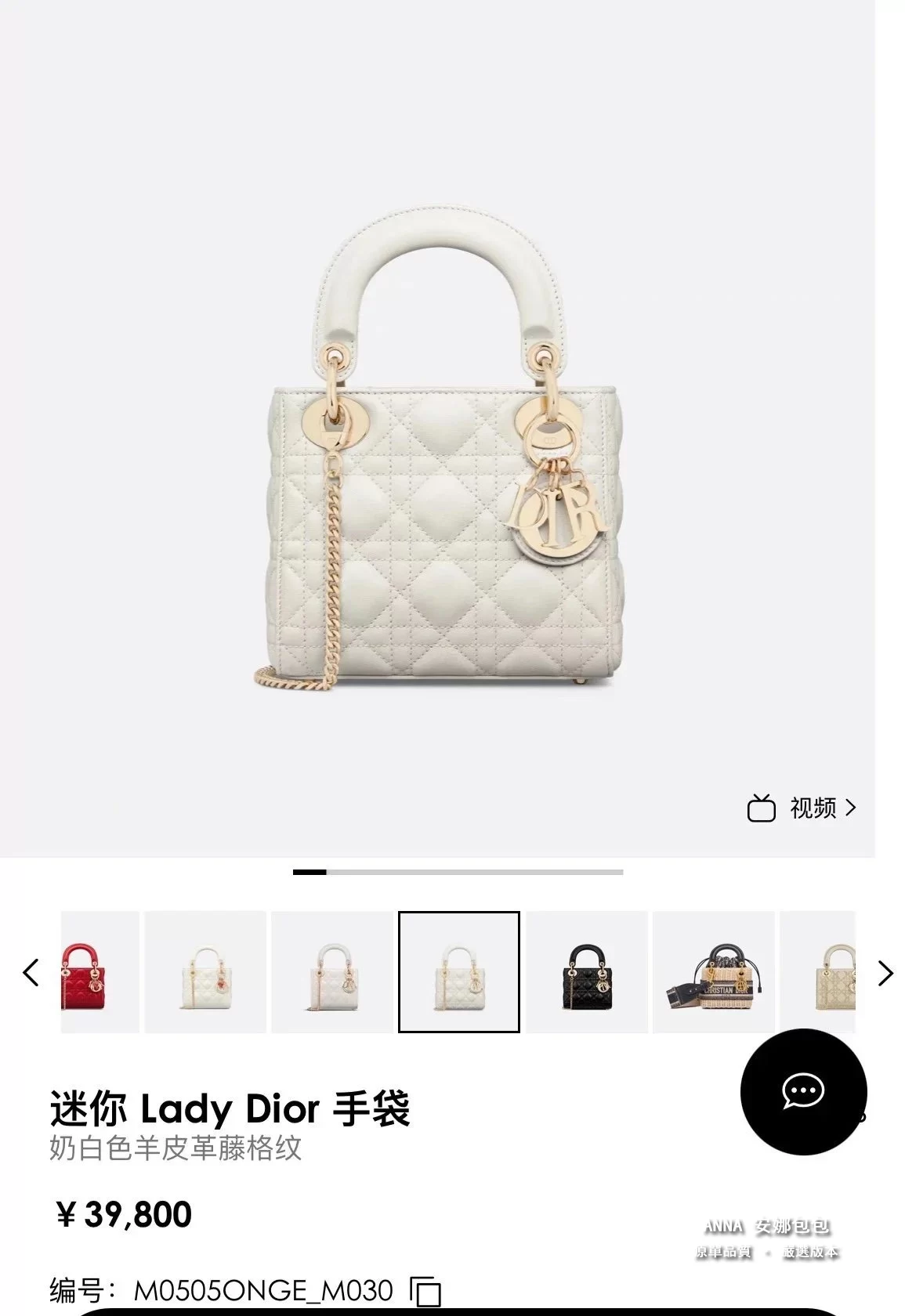Select the outlined, currently selected white bag thumbnail

(x=459, y=972)
